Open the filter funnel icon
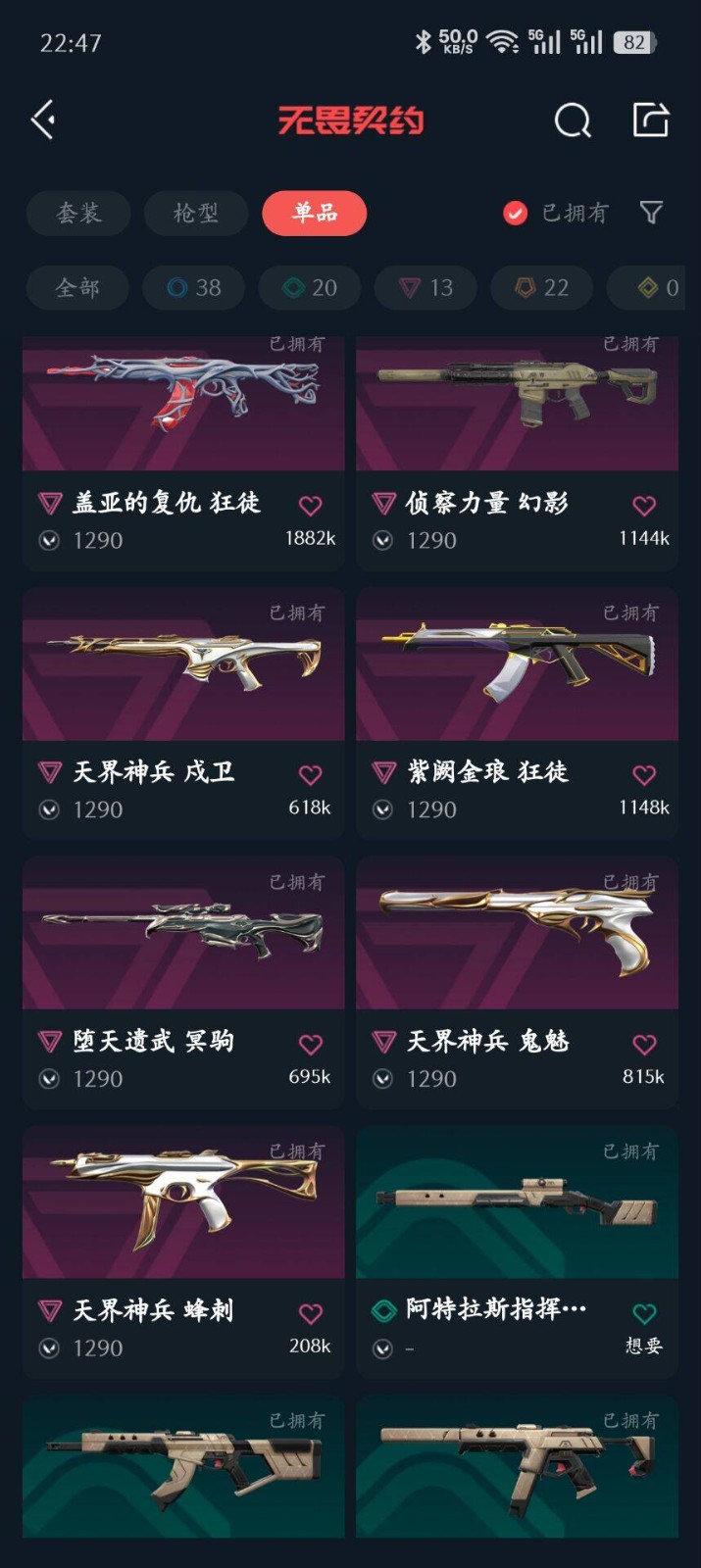This screenshot has height=1568, width=701. click(651, 213)
